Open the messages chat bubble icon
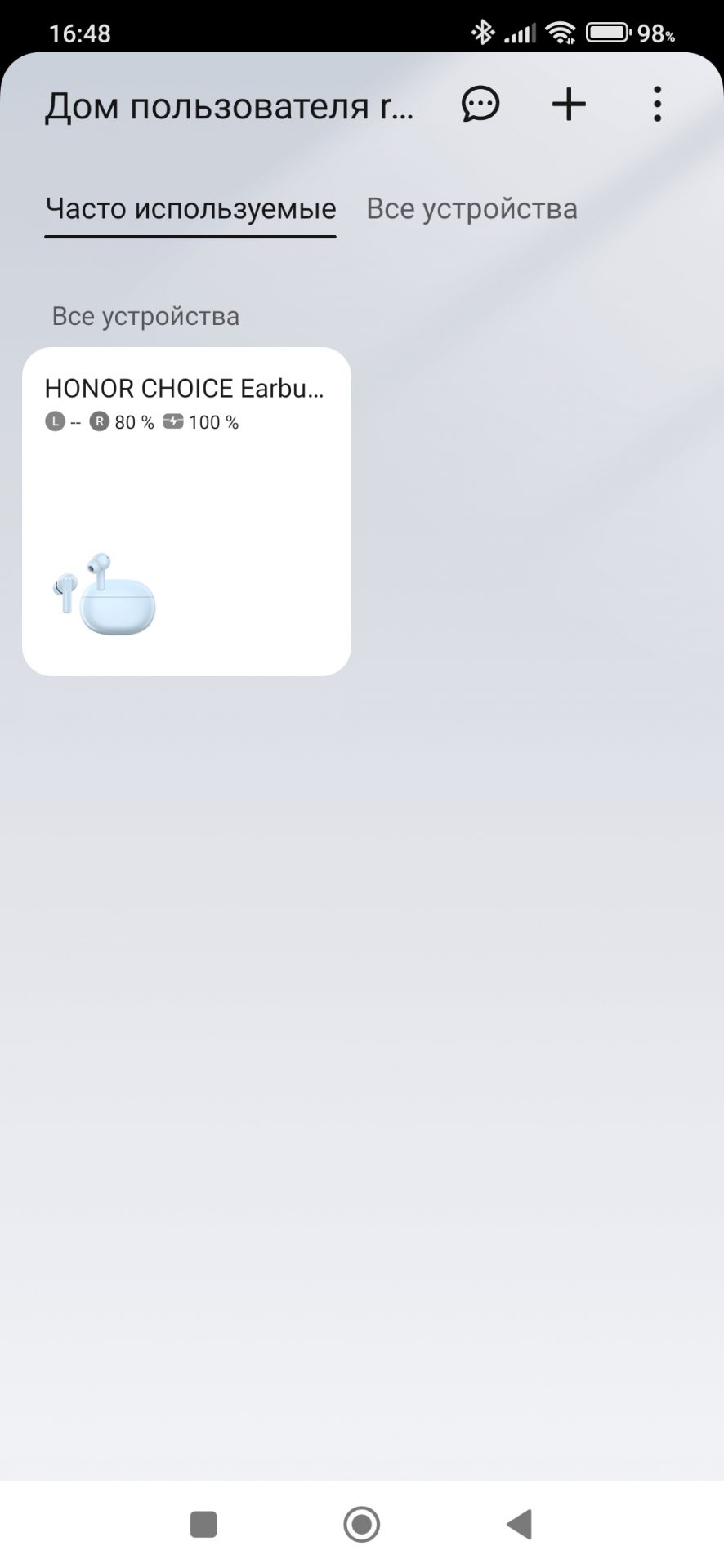This screenshot has width=724, height=1568. [x=480, y=105]
